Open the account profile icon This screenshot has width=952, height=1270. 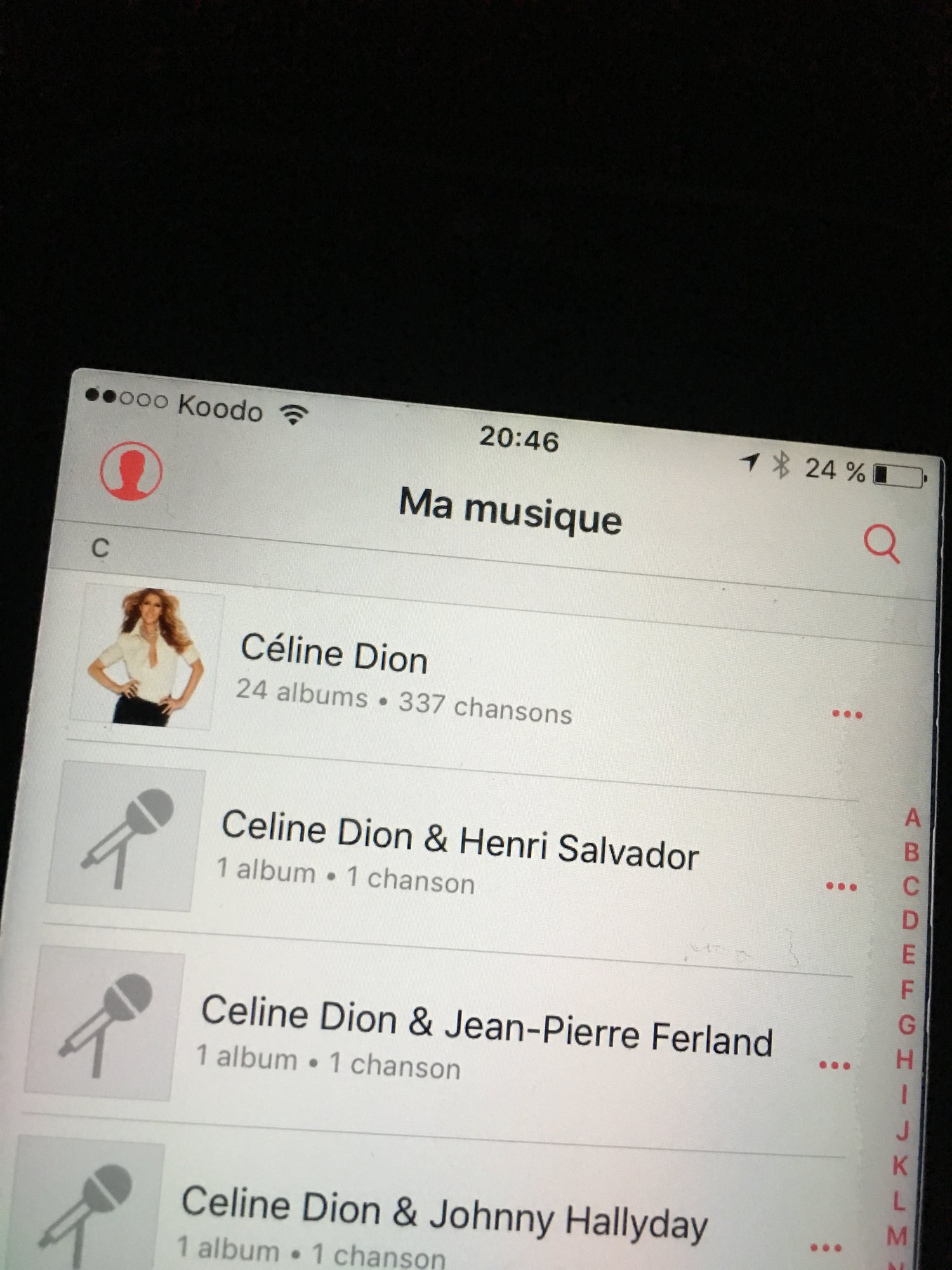[x=131, y=471]
